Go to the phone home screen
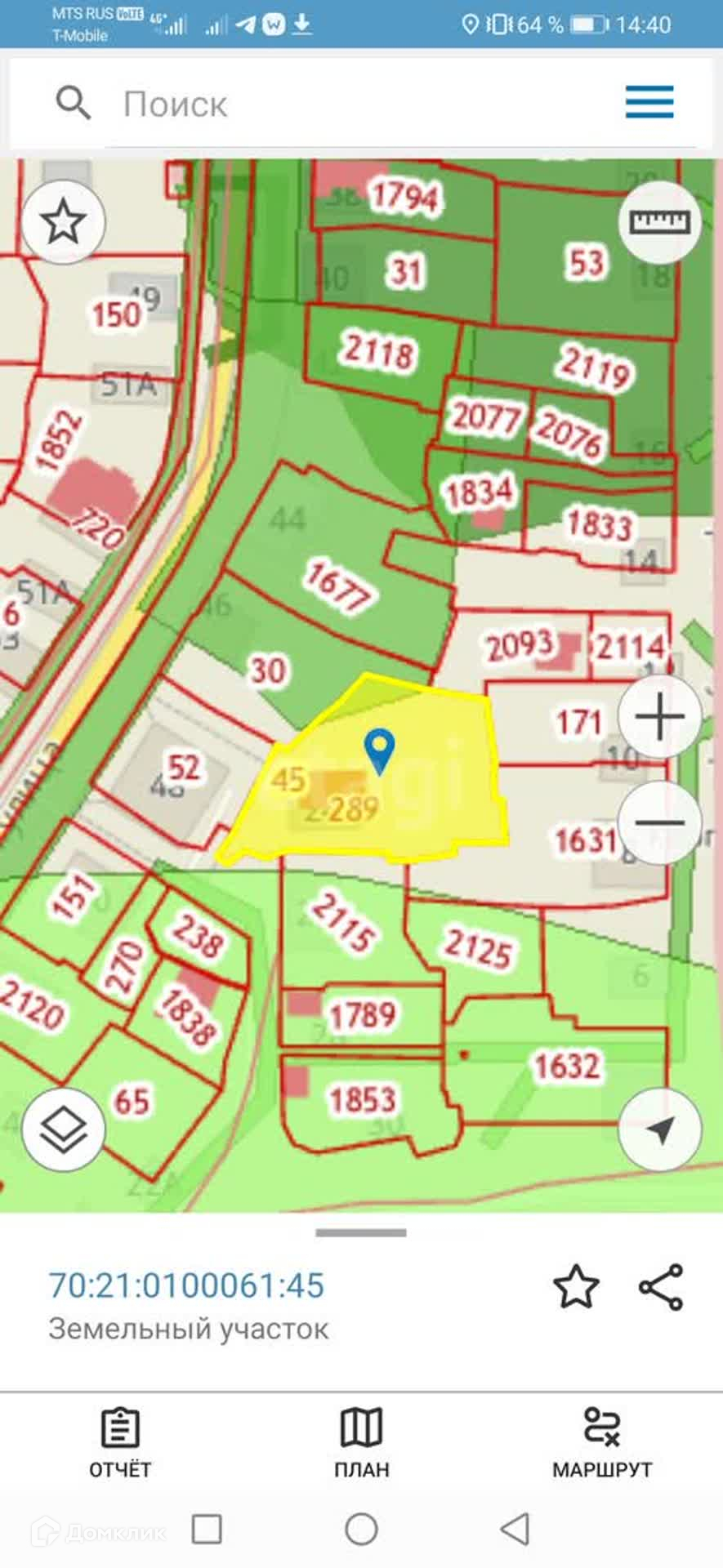This screenshot has width=723, height=1568. (x=361, y=1529)
